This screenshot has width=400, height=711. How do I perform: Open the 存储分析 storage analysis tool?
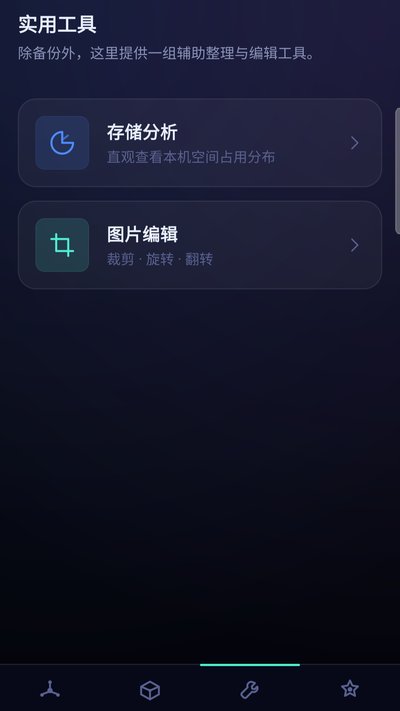(x=200, y=143)
